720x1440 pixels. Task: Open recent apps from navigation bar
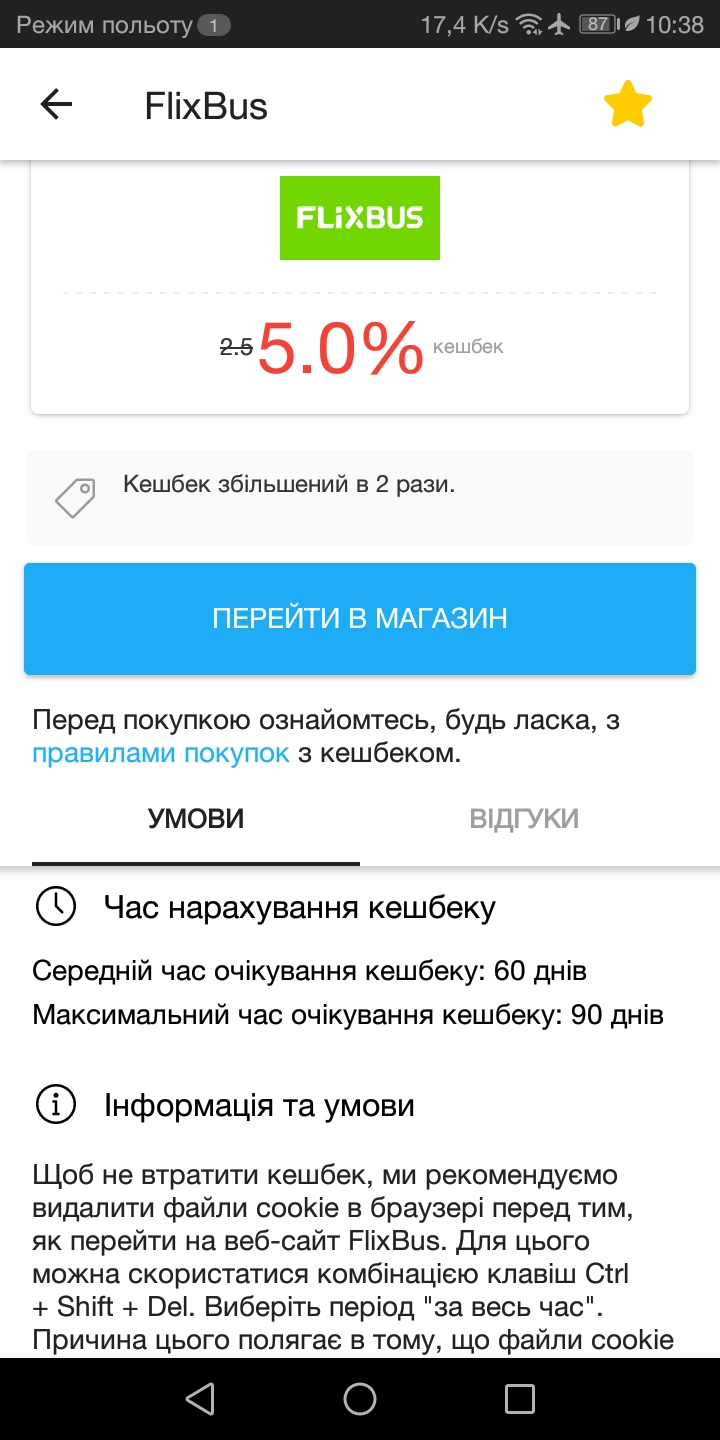(x=520, y=1398)
